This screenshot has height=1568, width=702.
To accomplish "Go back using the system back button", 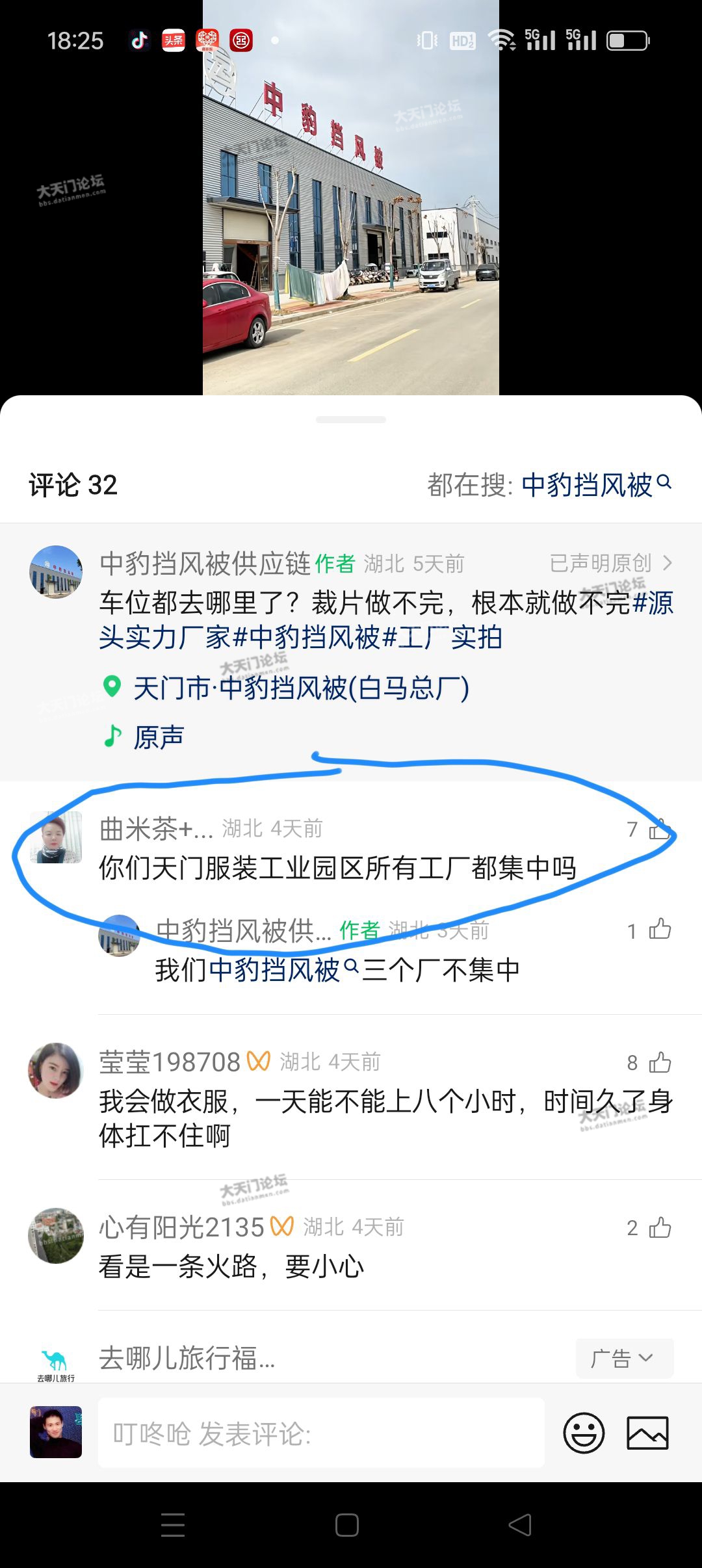I will [520, 1525].
